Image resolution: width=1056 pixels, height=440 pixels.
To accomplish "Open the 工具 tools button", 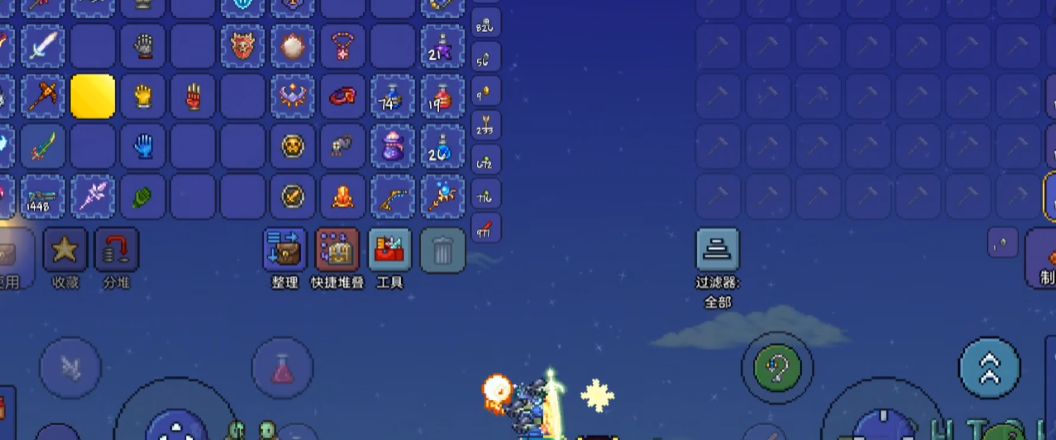I will pos(390,250).
